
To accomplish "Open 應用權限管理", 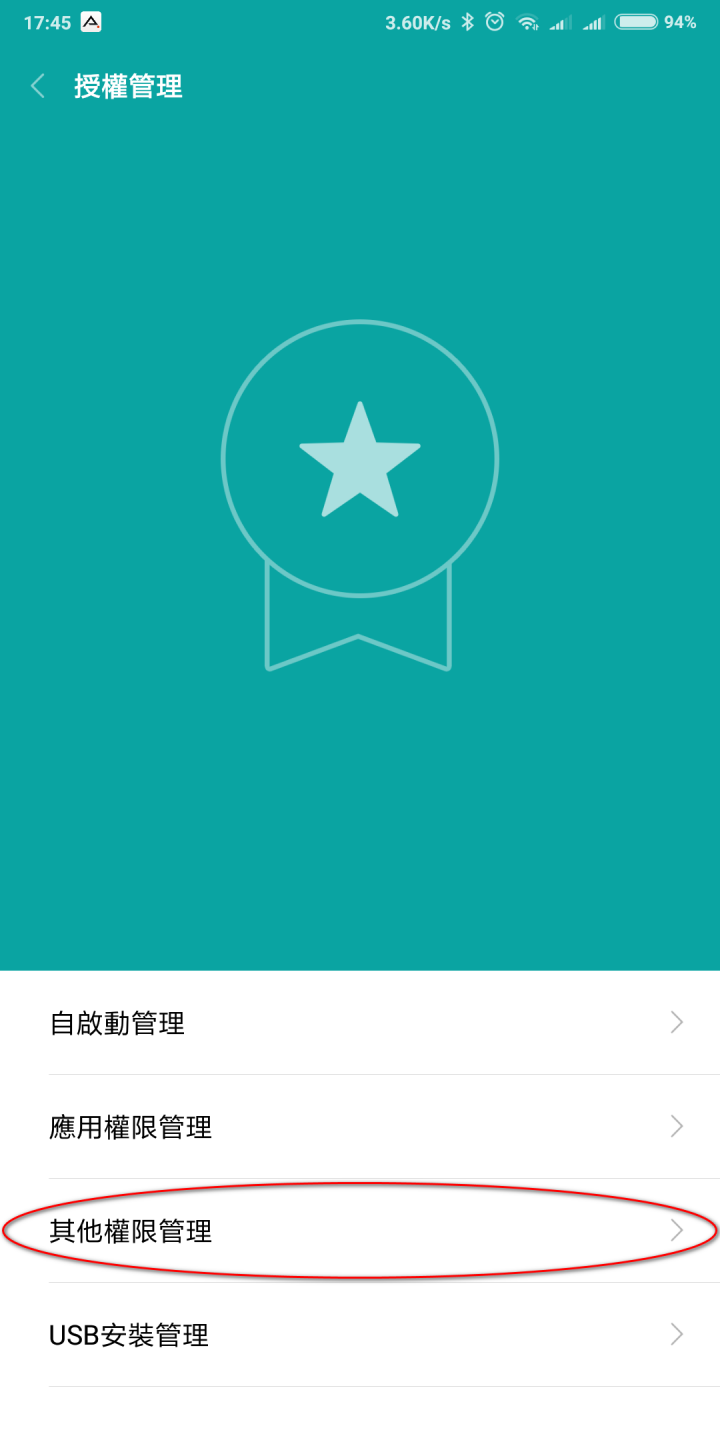I will tap(360, 1127).
